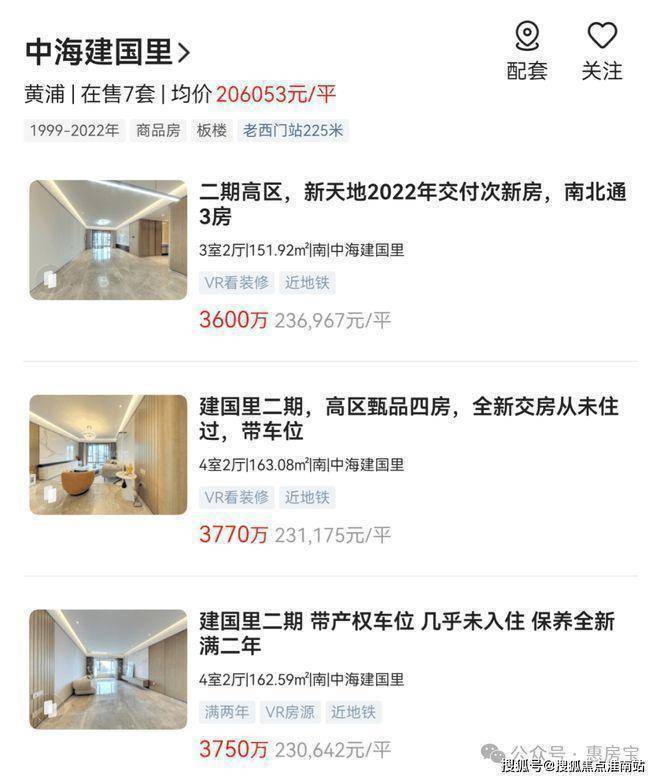The height and width of the screenshot is (780, 660).
Task: Follow this community with the 关注 heart
Action: (602, 50)
